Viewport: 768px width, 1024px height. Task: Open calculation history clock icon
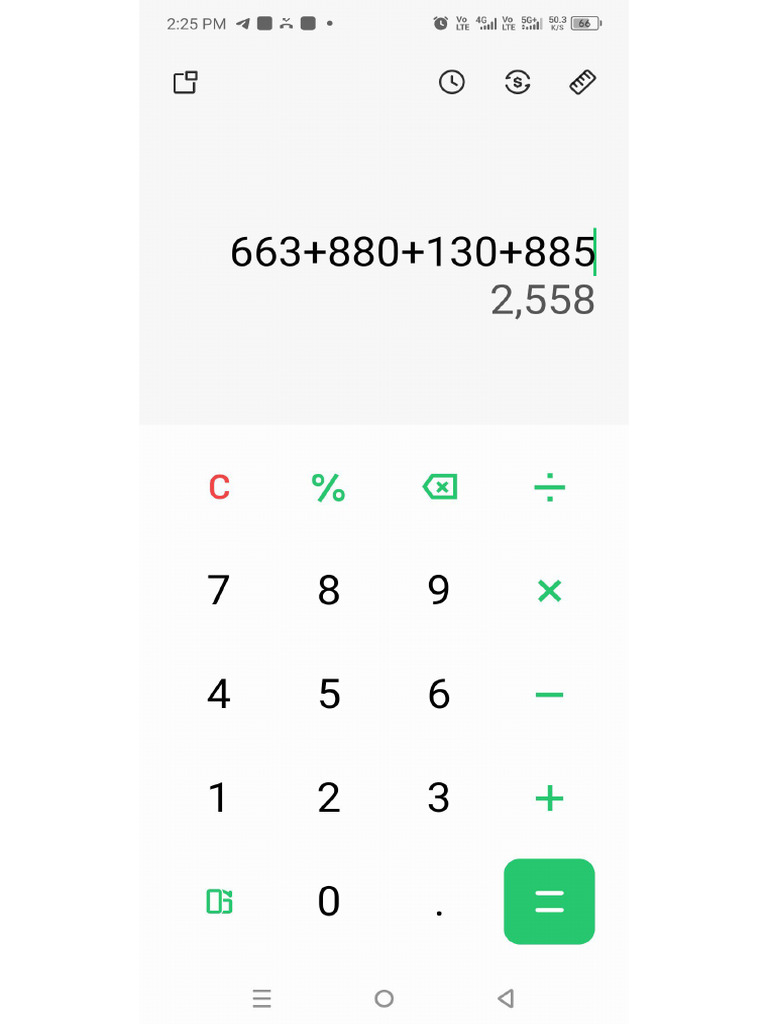coord(452,82)
